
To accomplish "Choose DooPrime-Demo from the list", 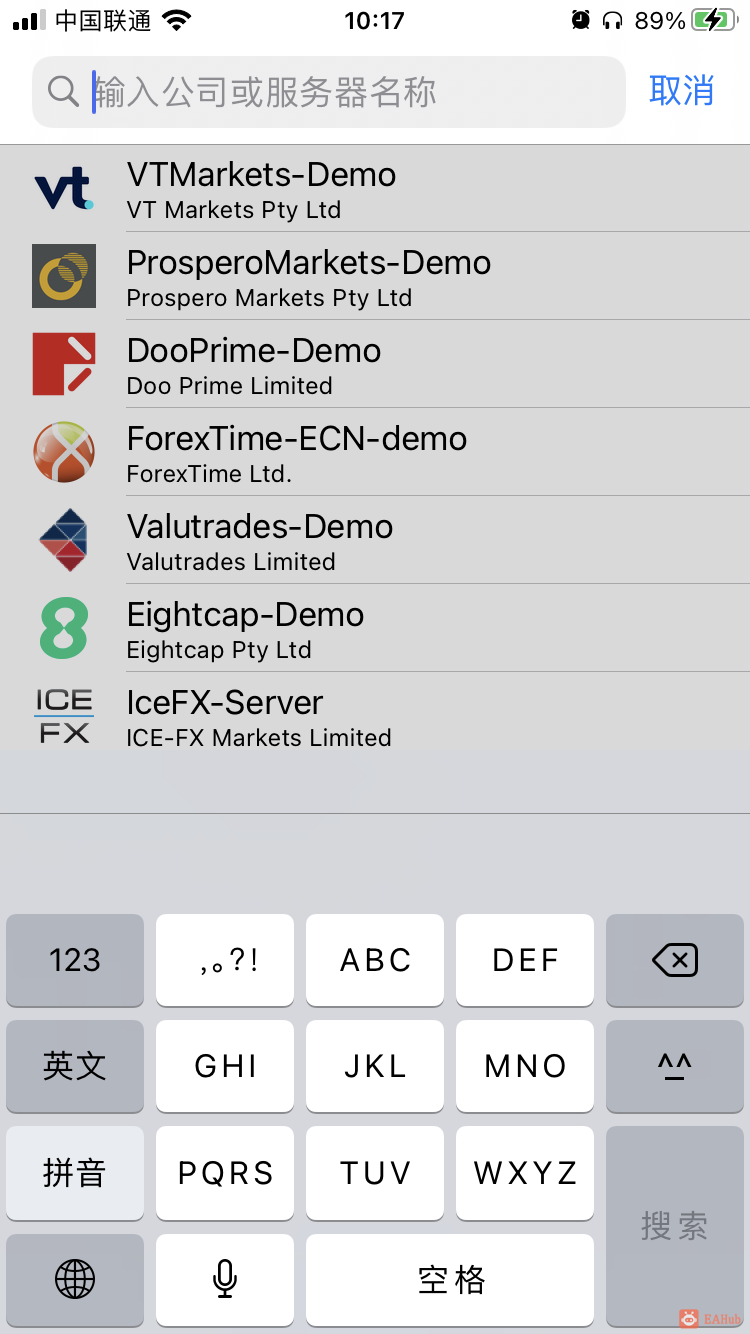I will tap(375, 366).
